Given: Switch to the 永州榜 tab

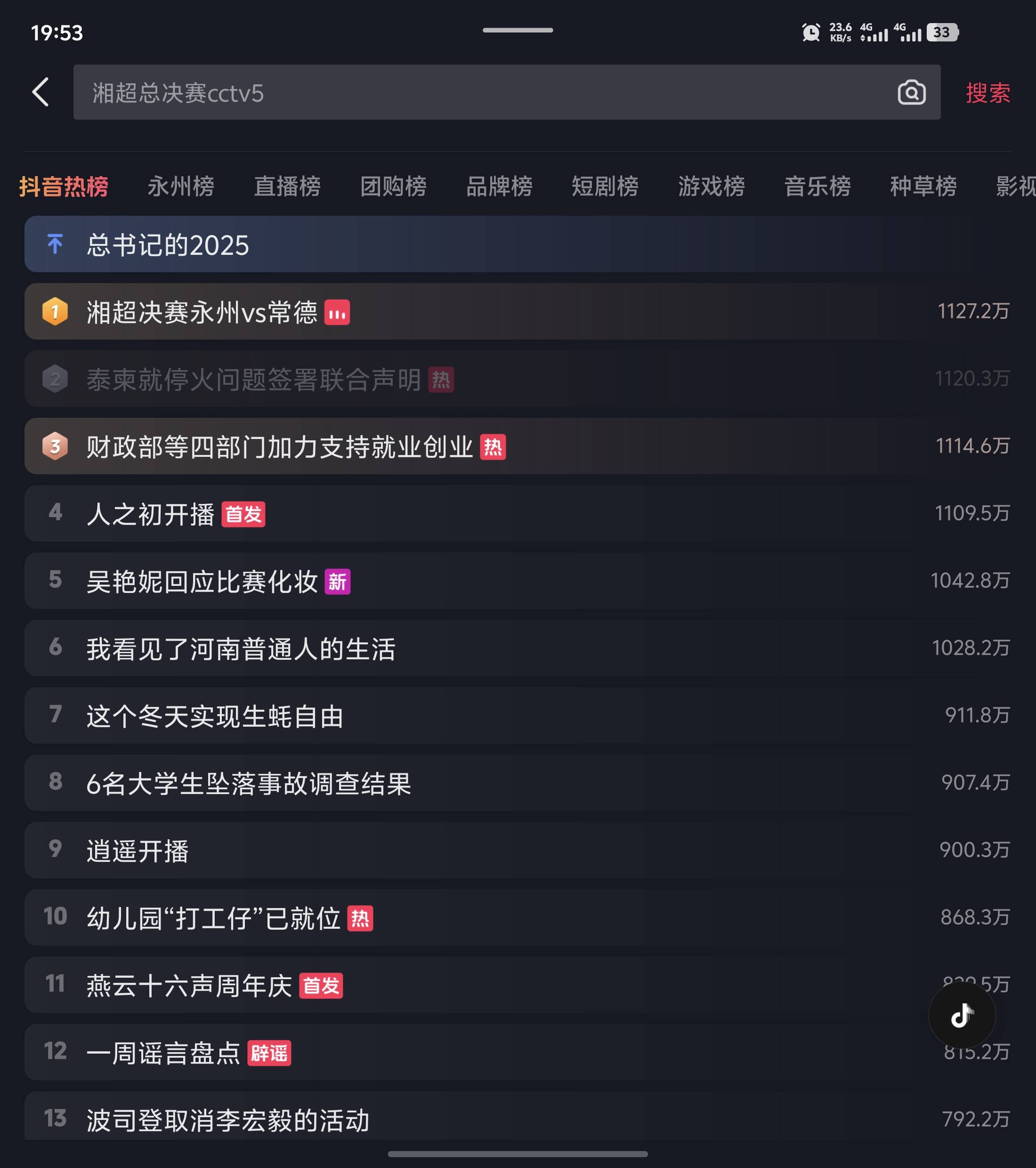Looking at the screenshot, I should [180, 187].
